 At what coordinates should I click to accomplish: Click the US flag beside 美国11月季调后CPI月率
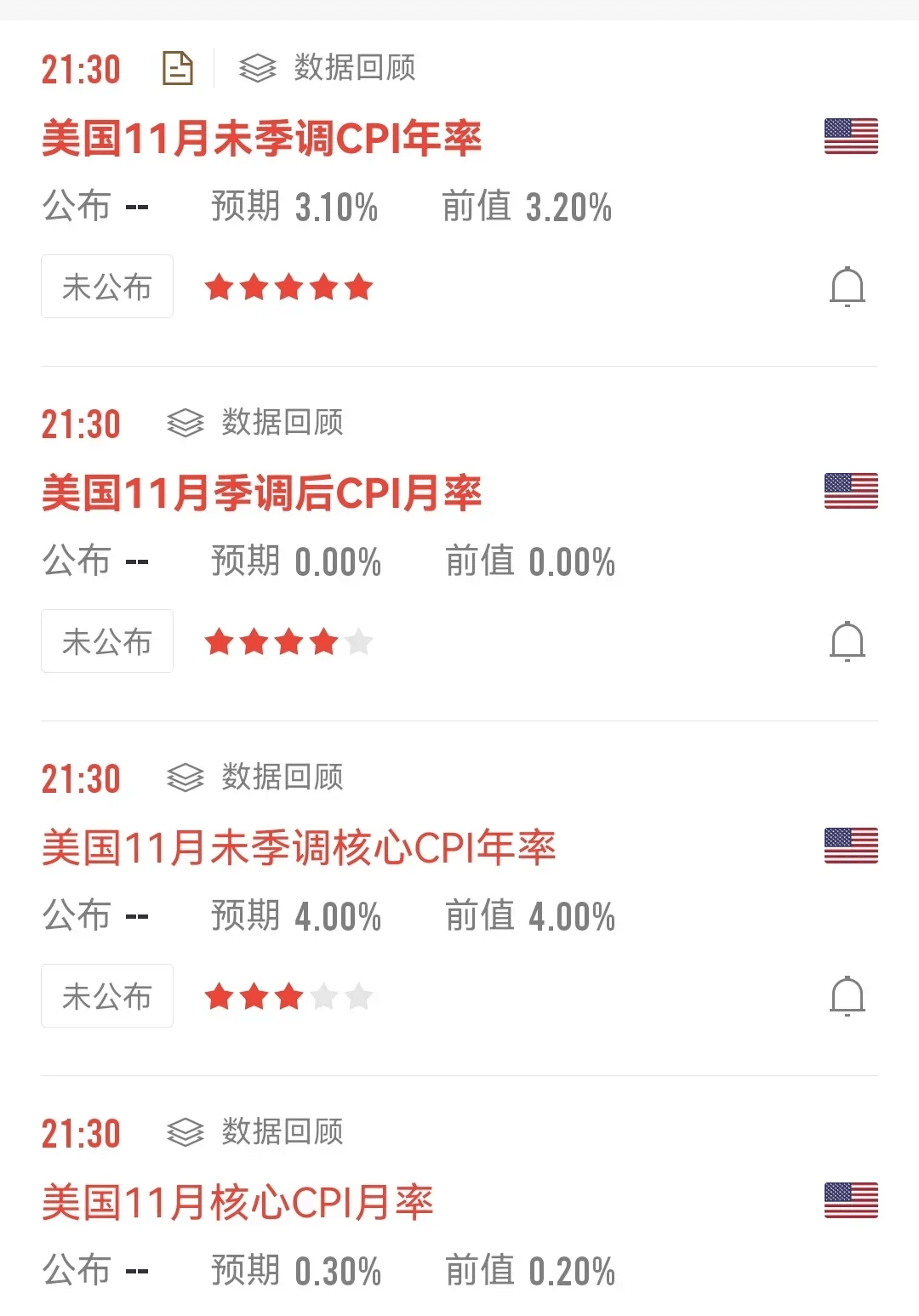tap(849, 492)
